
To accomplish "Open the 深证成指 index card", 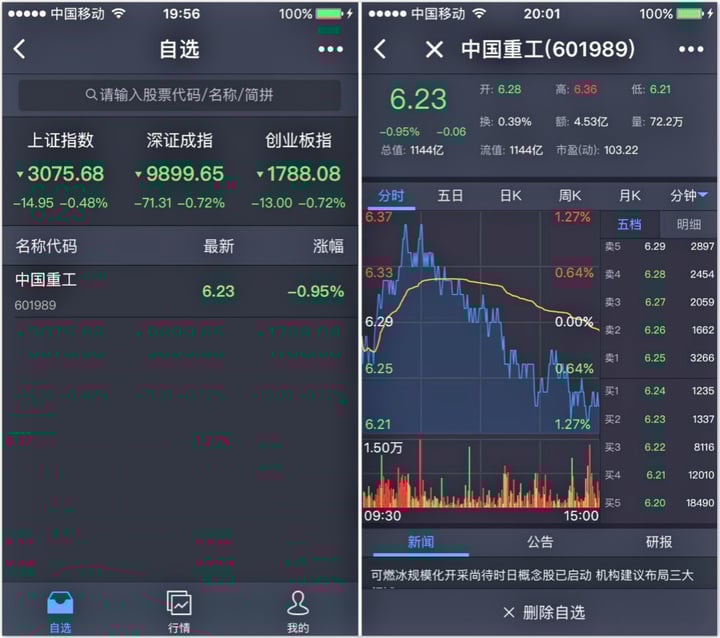I will 179,171.
